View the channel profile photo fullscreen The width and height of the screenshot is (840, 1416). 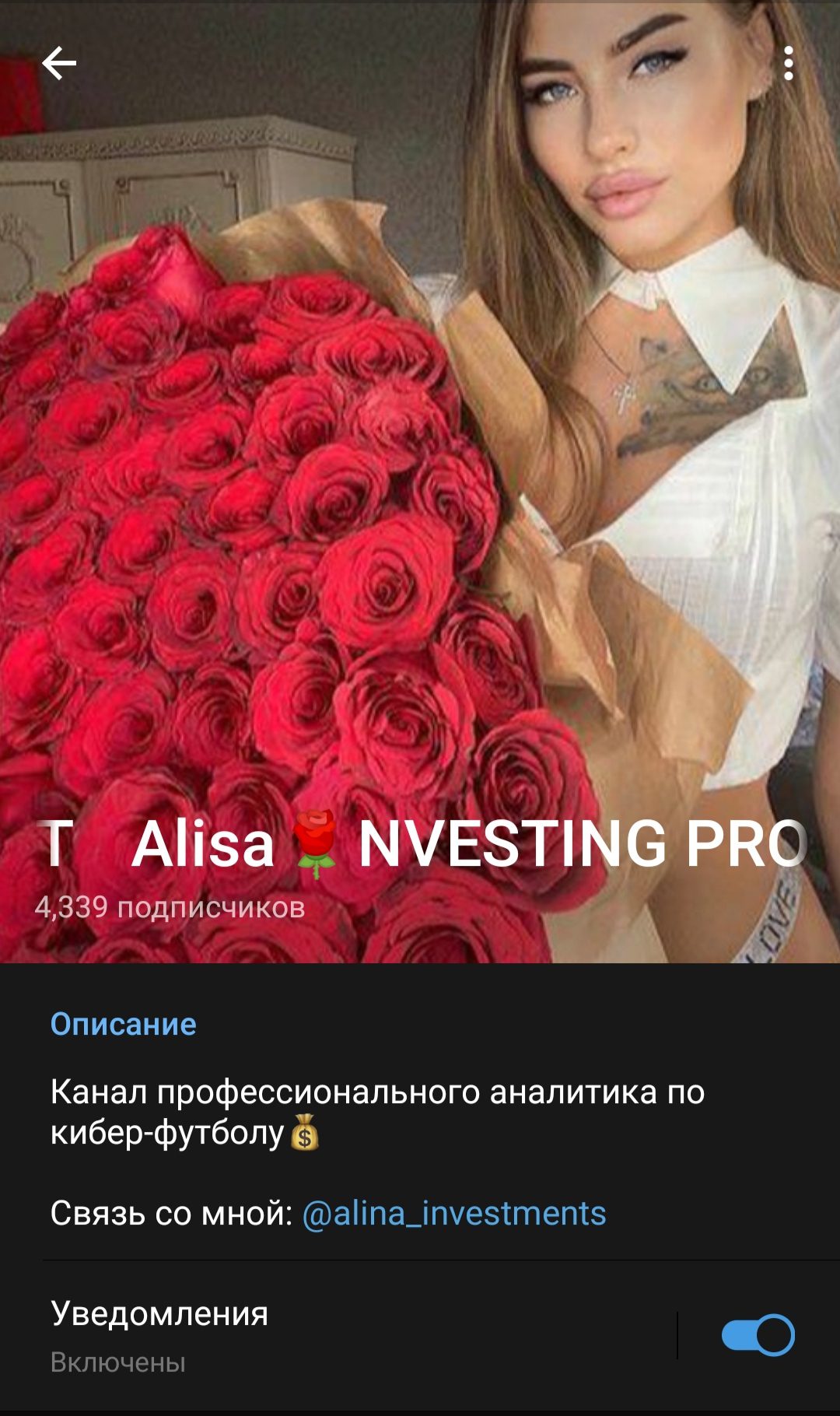coord(420,467)
